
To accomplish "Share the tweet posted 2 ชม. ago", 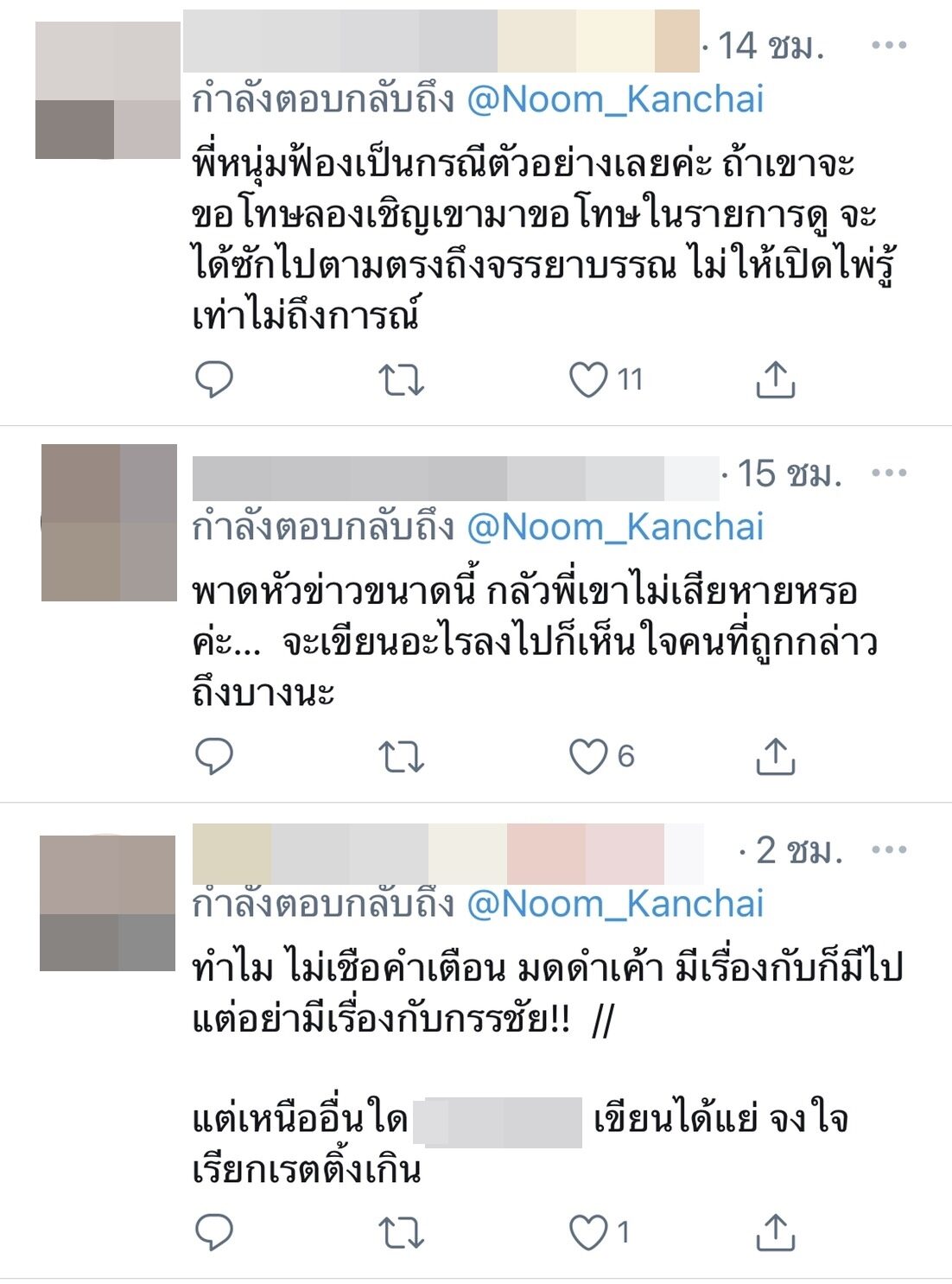I will (x=775, y=1232).
